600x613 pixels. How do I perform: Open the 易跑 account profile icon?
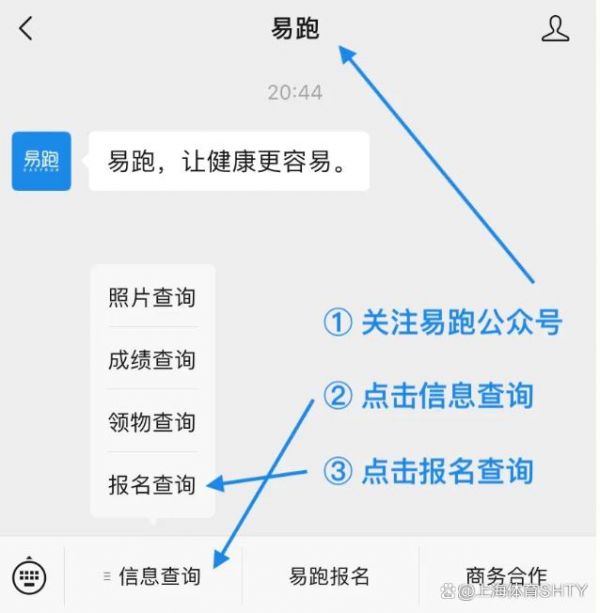coord(555,28)
